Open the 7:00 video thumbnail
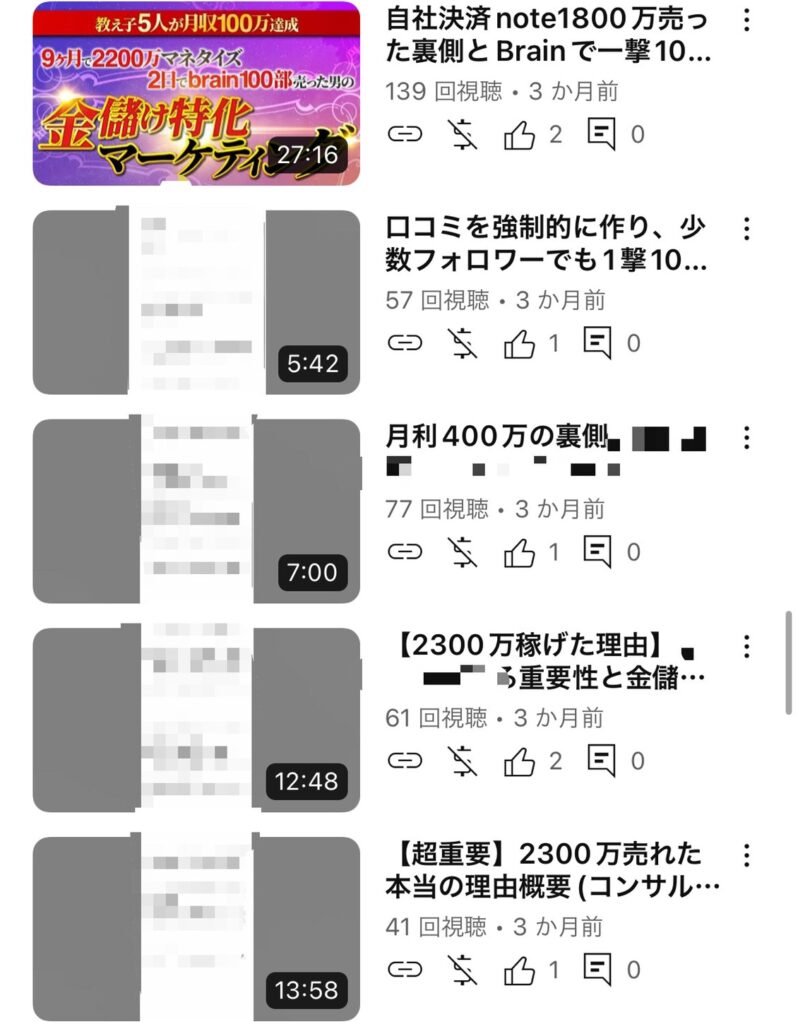Image resolution: width=798 pixels, height=1024 pixels. point(196,510)
